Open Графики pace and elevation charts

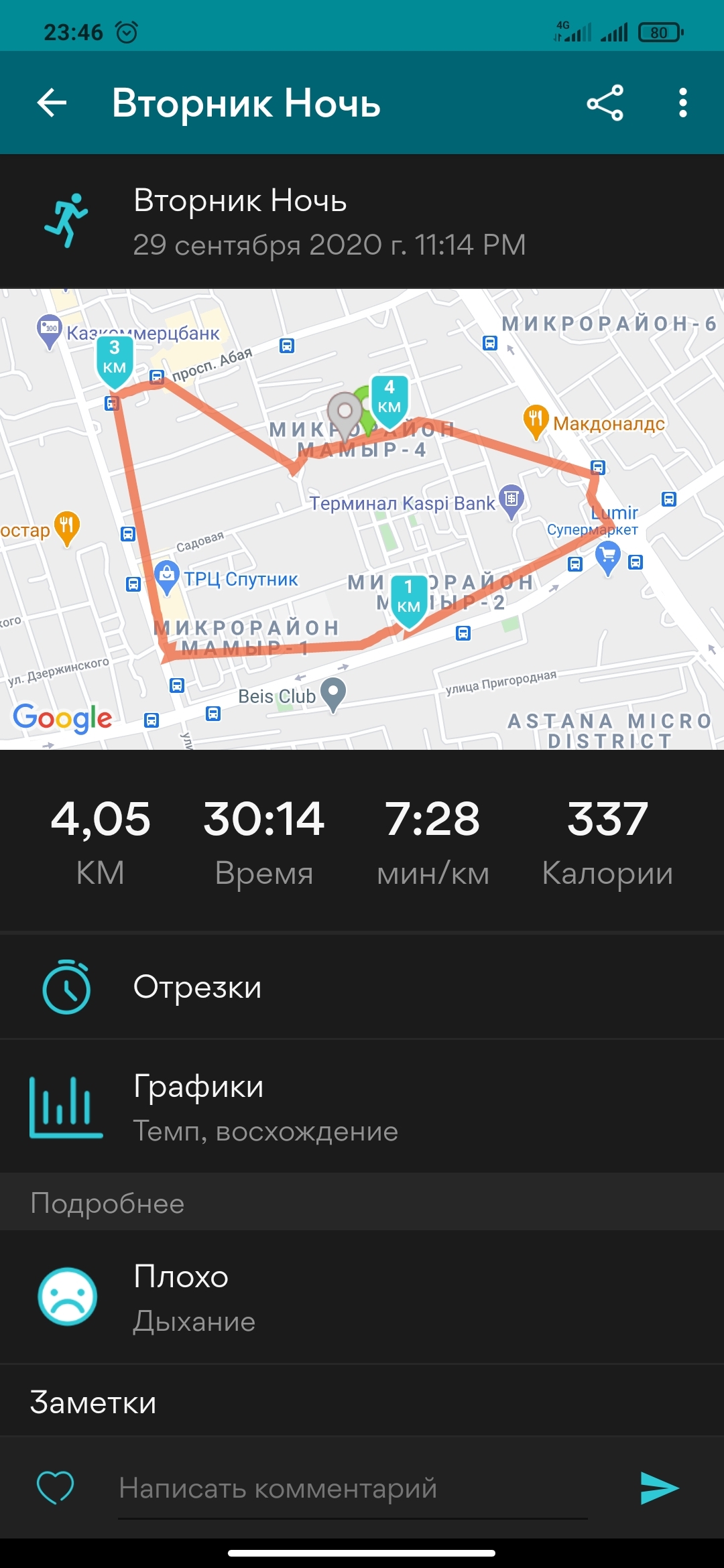click(362, 1107)
